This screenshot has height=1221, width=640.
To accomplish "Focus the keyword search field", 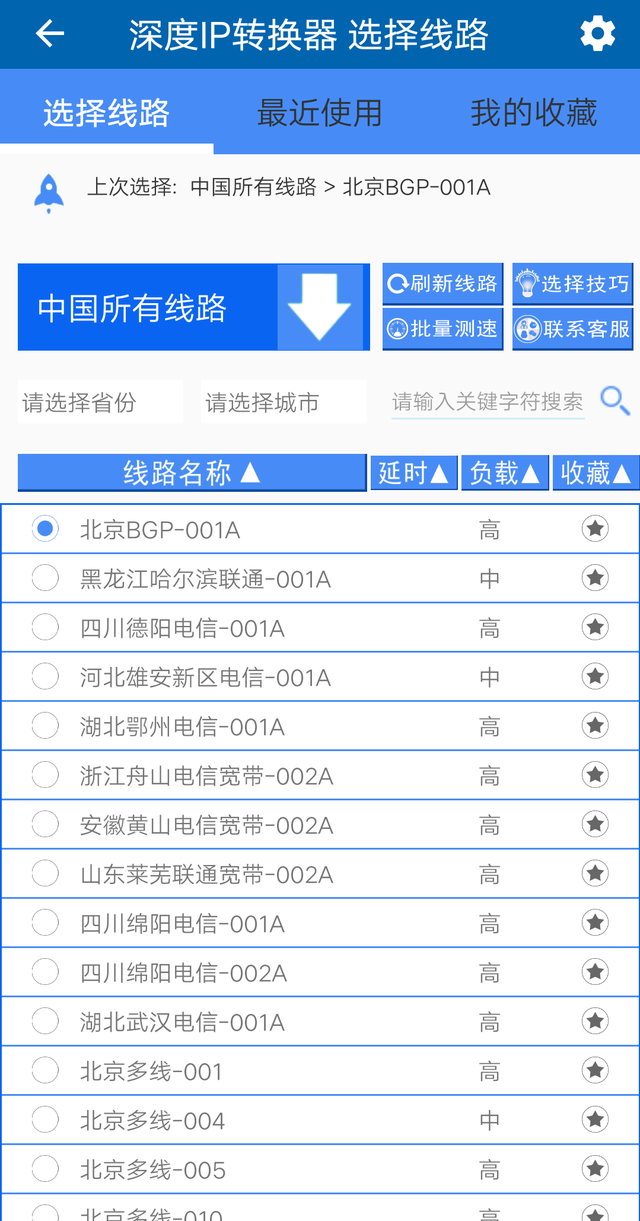I will tap(488, 402).
